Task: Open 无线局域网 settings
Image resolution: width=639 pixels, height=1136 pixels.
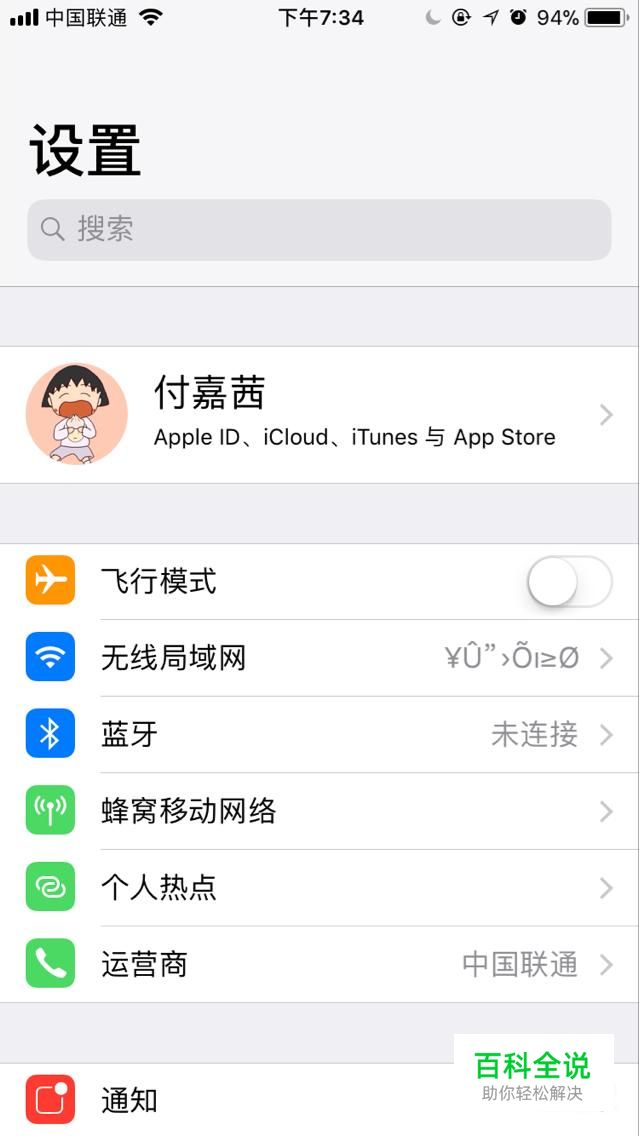Action: click(318, 658)
